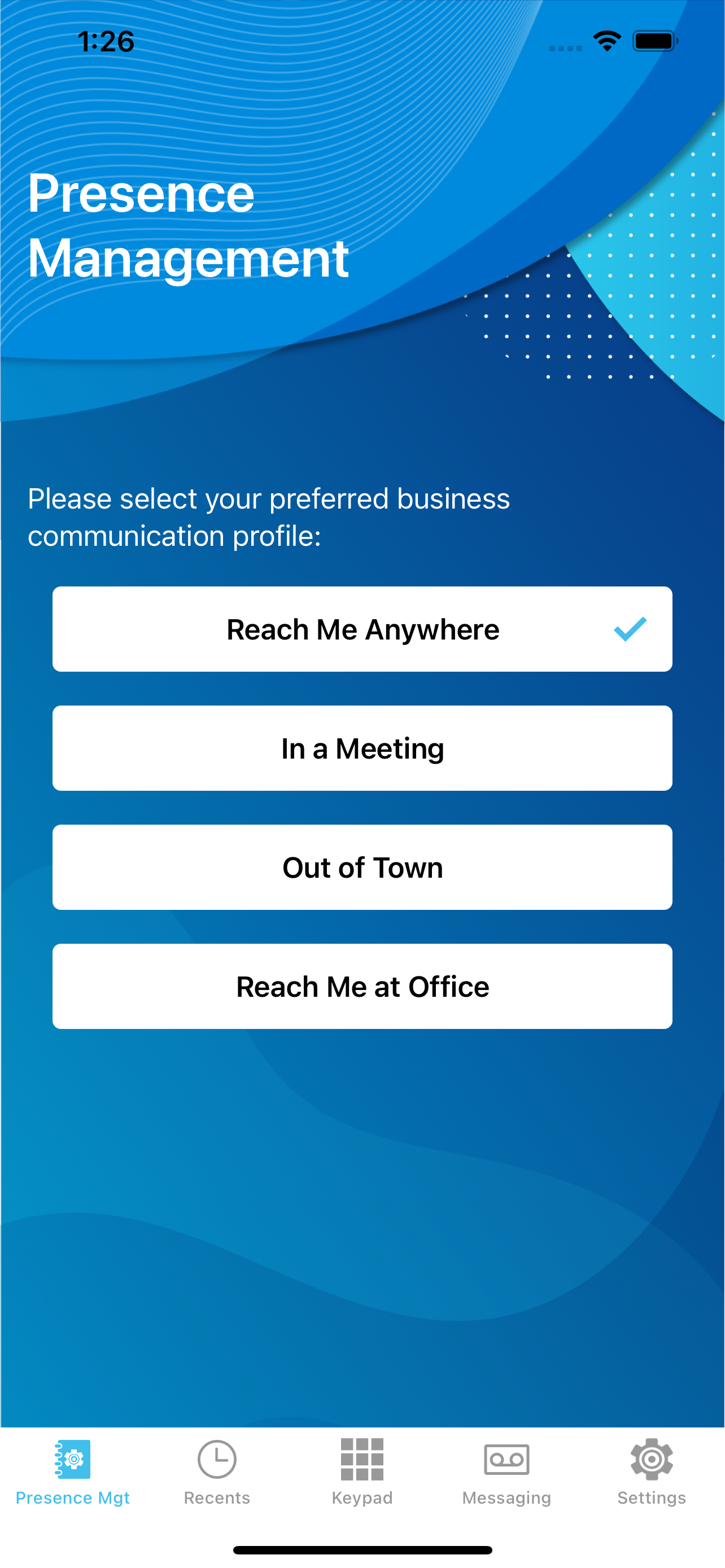This screenshot has height=1568, width=725.
Task: Select the Reach Me Anywhere option
Action: [x=362, y=629]
